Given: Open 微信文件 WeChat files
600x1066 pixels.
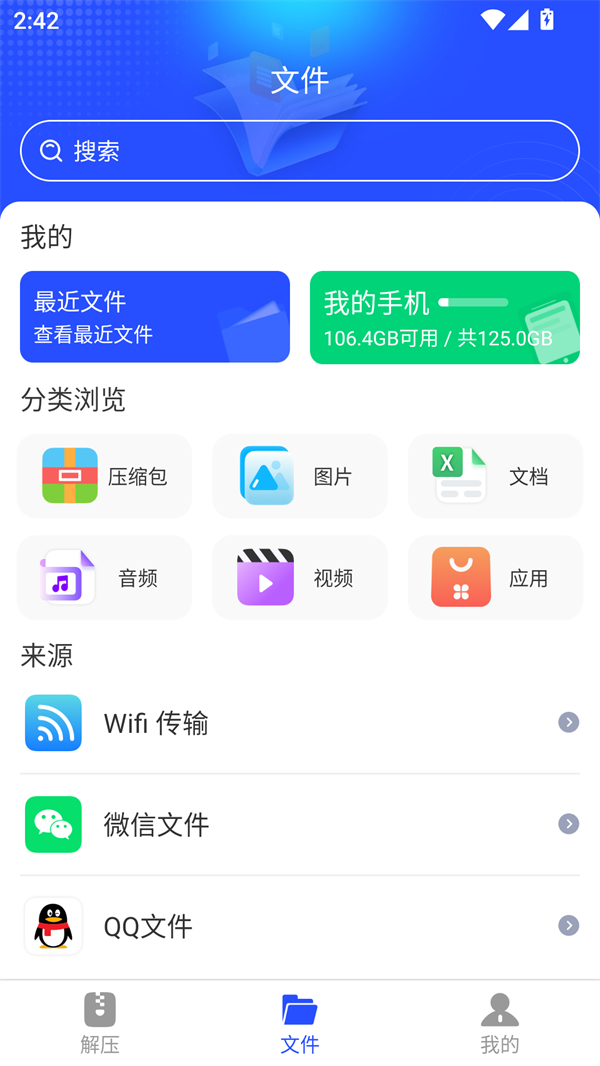Looking at the screenshot, I should (x=300, y=824).
